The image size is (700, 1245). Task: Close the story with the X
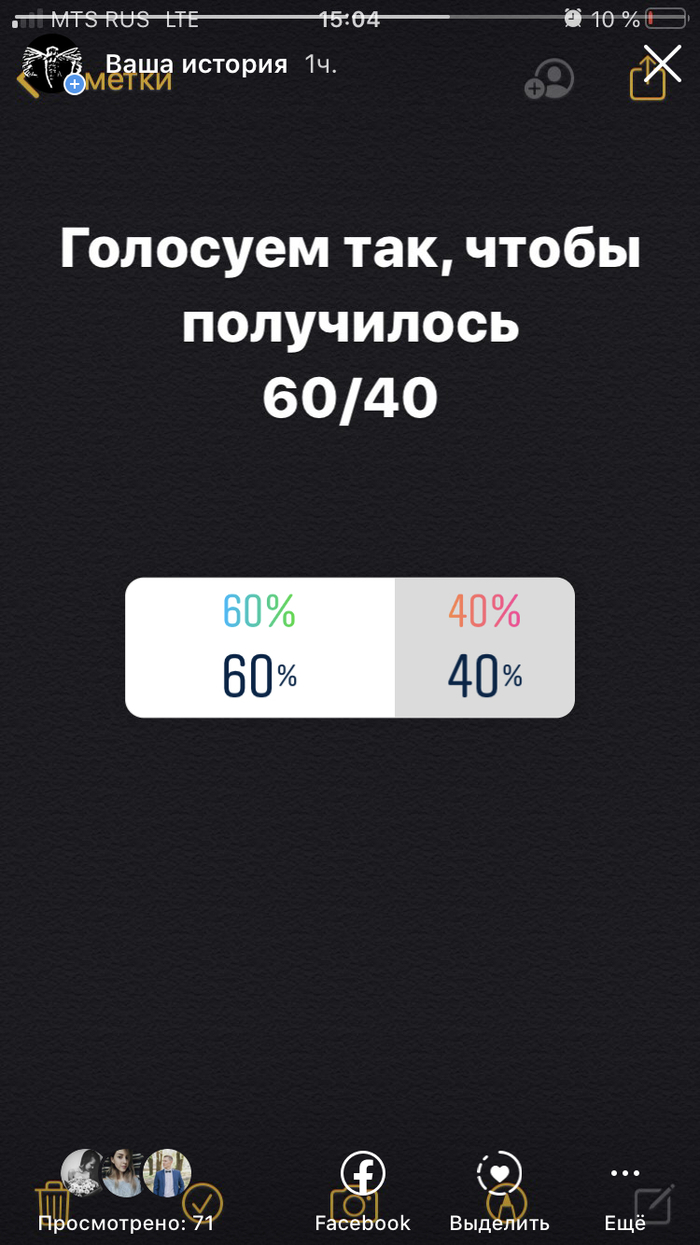pos(664,64)
